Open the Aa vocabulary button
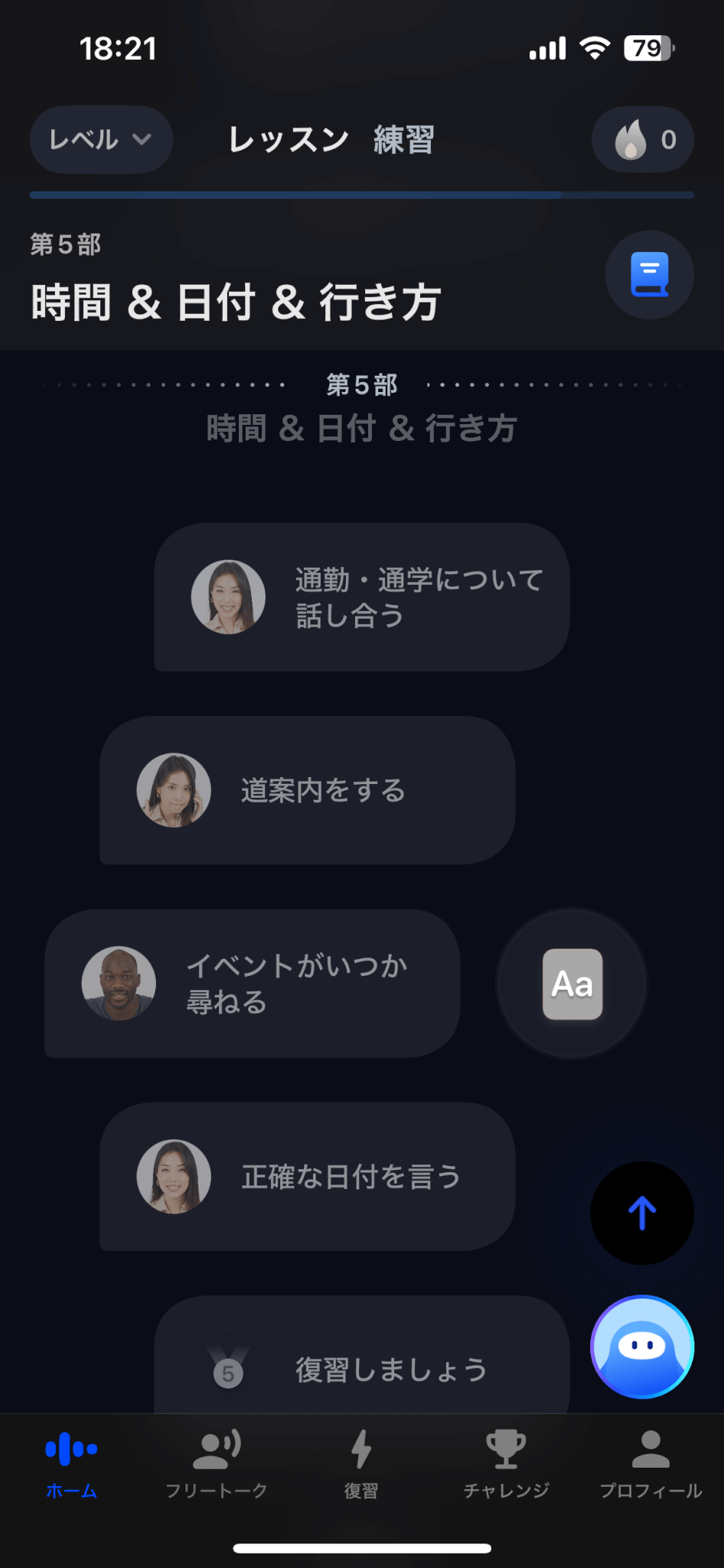 point(572,984)
